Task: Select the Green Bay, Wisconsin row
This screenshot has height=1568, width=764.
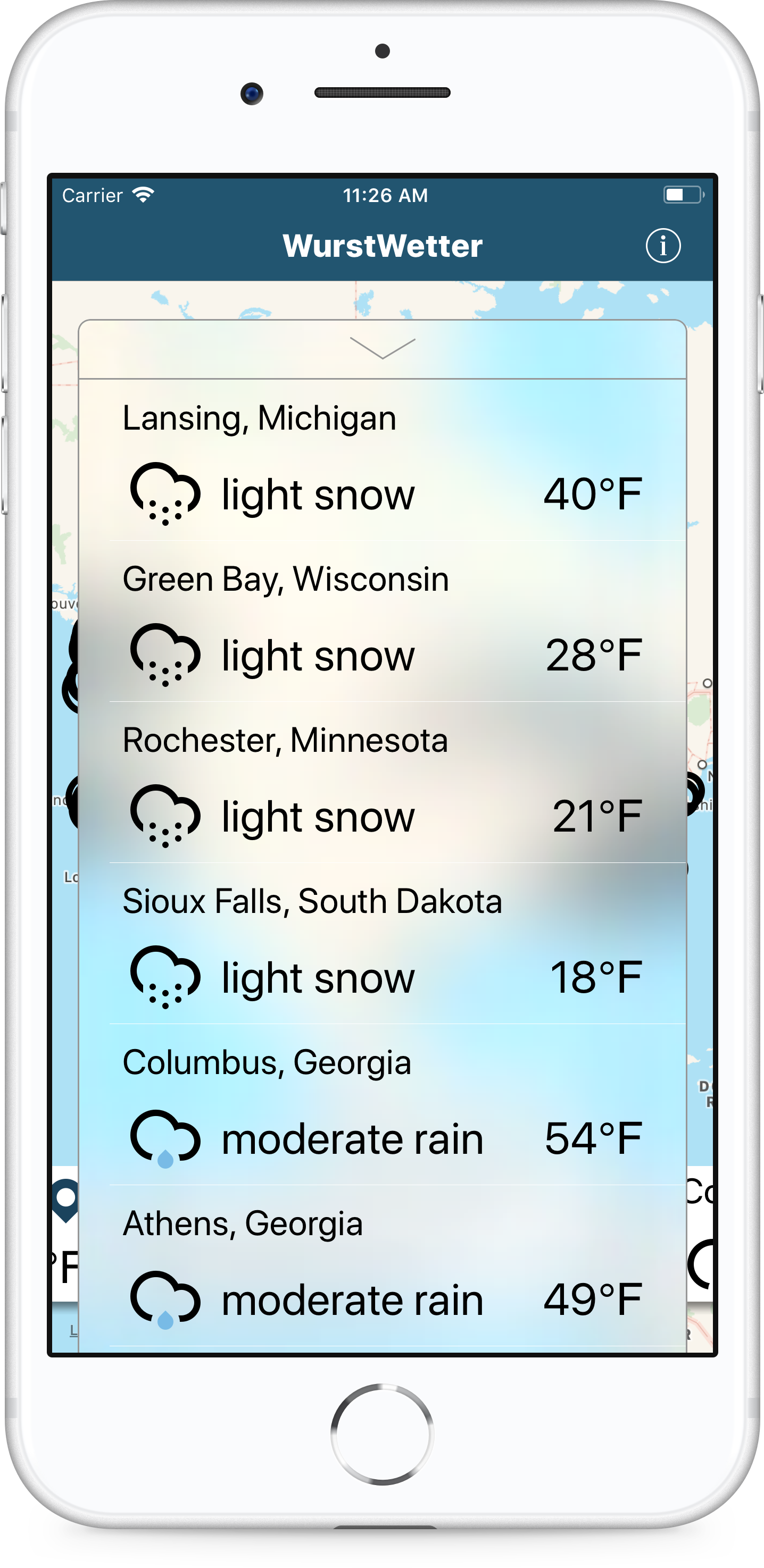Action: tap(383, 622)
